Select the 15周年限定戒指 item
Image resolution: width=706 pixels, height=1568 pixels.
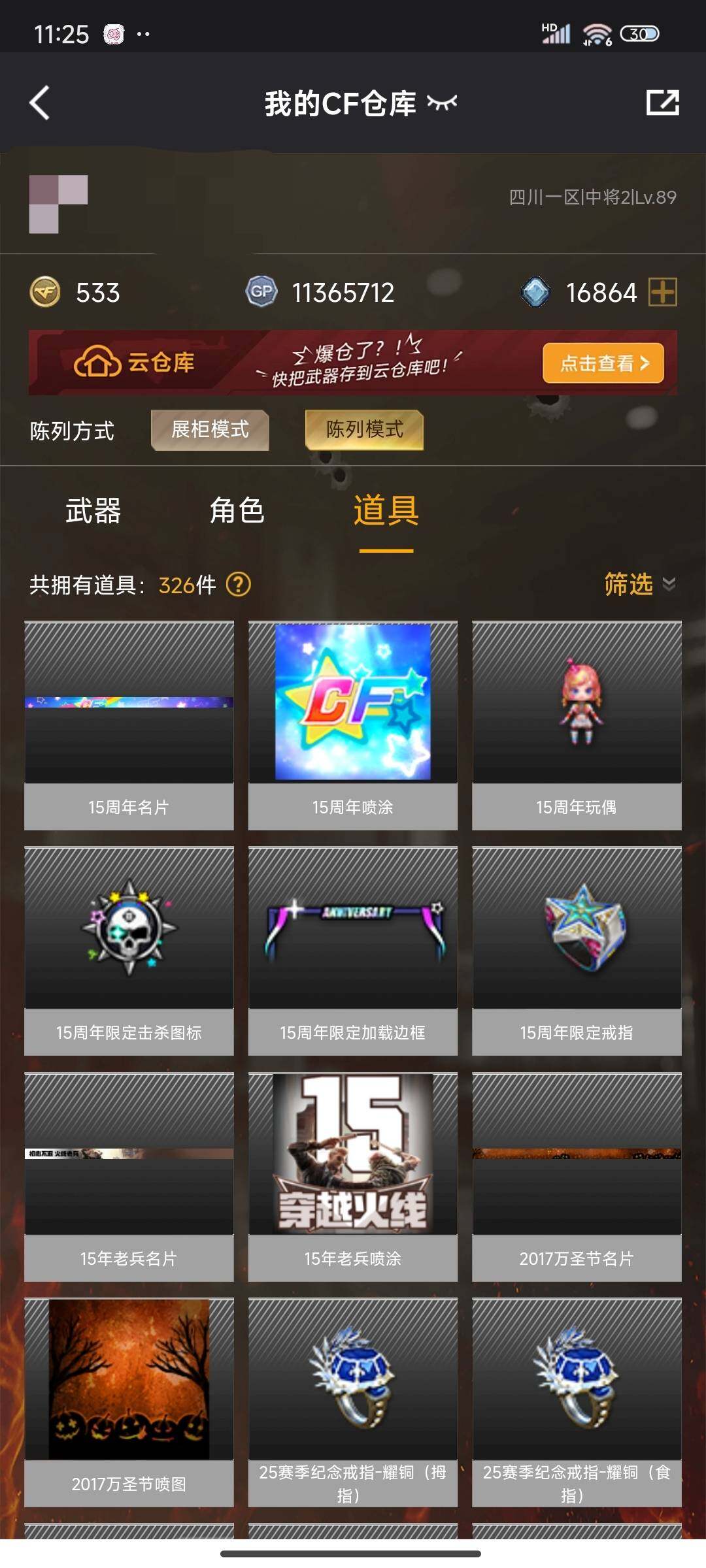tap(577, 951)
